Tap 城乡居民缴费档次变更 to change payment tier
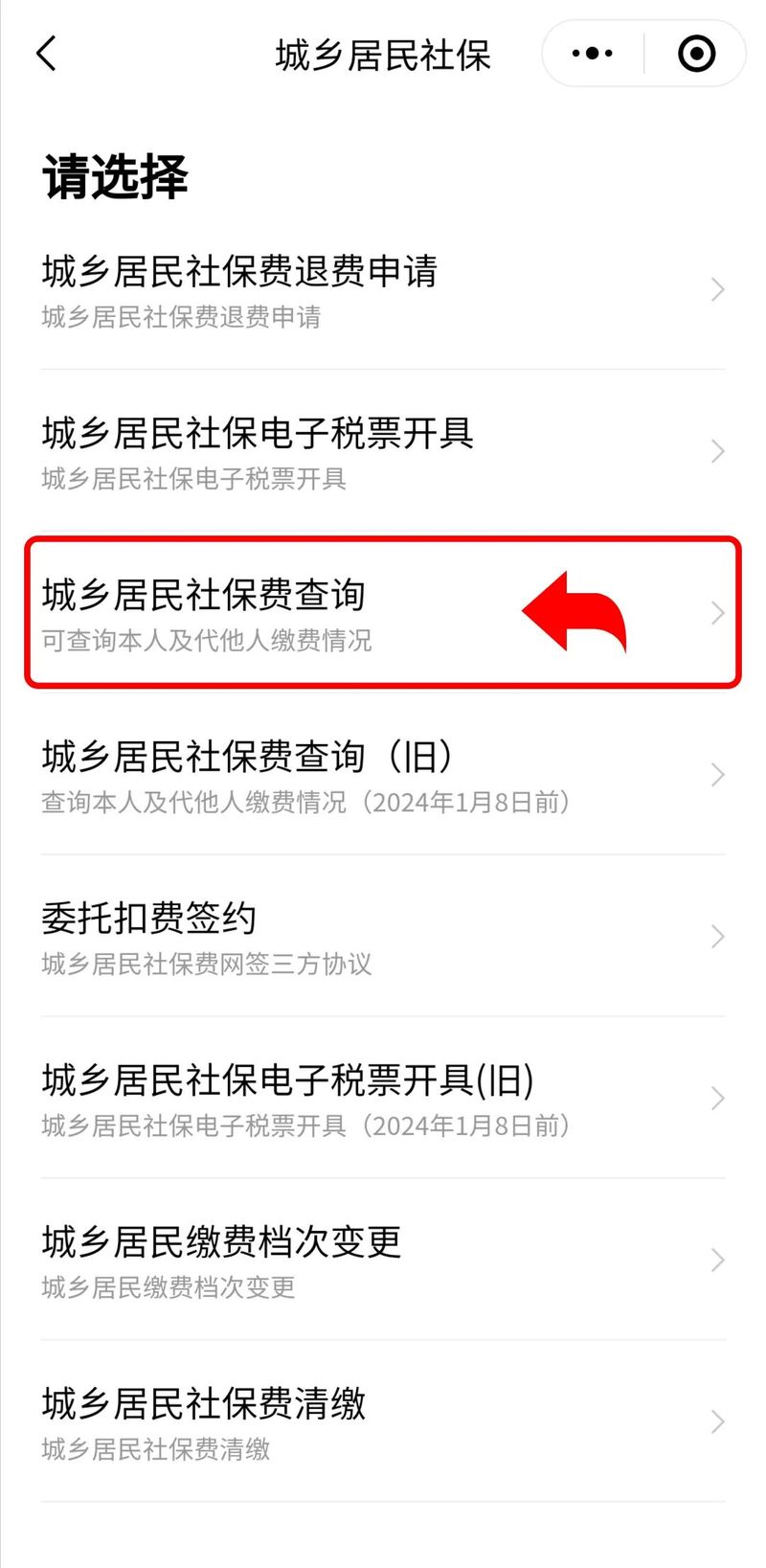The height and width of the screenshot is (1568, 766). 220,1242
